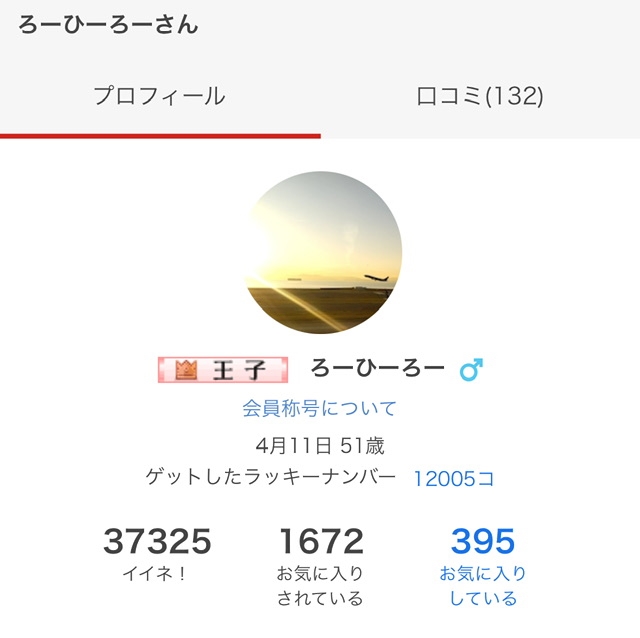The image size is (640, 638).
Task: Open the 会員称号について link
Action: [x=319, y=408]
